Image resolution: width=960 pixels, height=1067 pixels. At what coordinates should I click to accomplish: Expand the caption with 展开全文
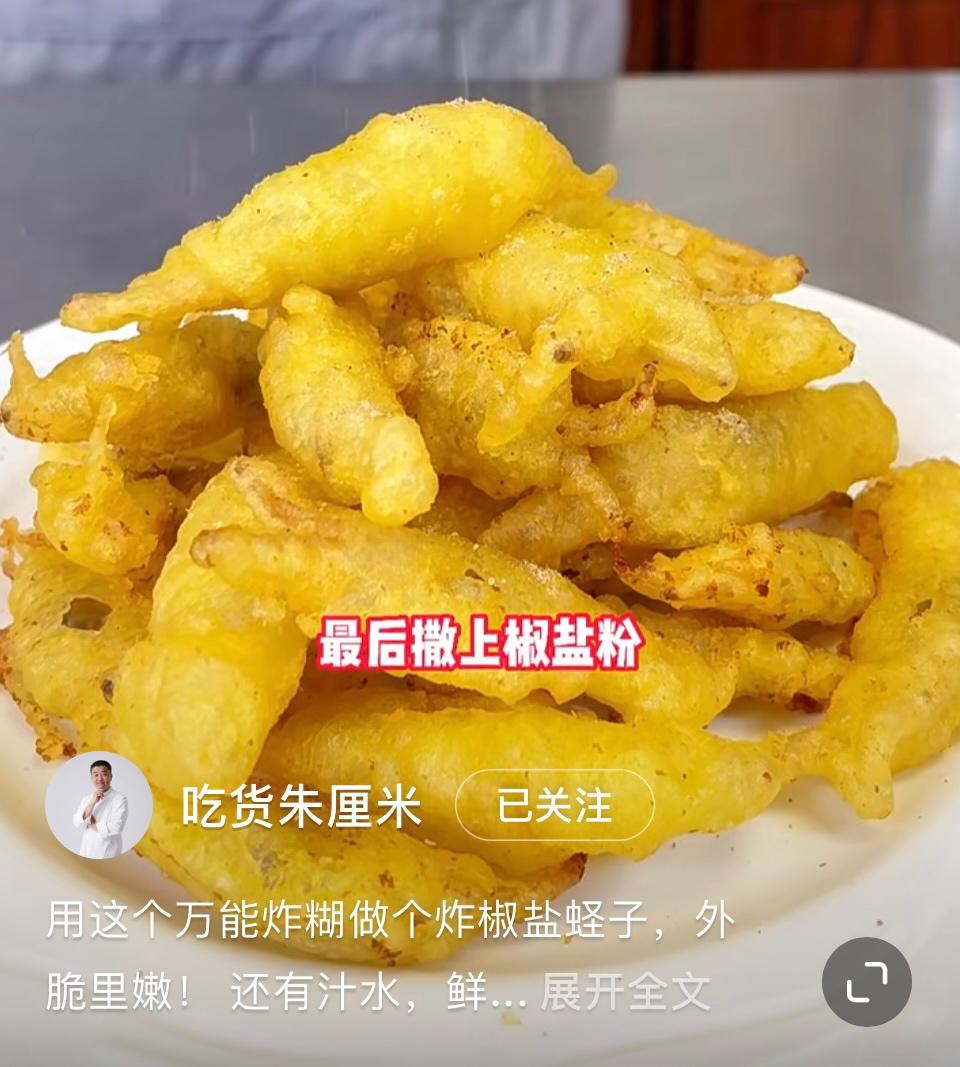point(626,992)
